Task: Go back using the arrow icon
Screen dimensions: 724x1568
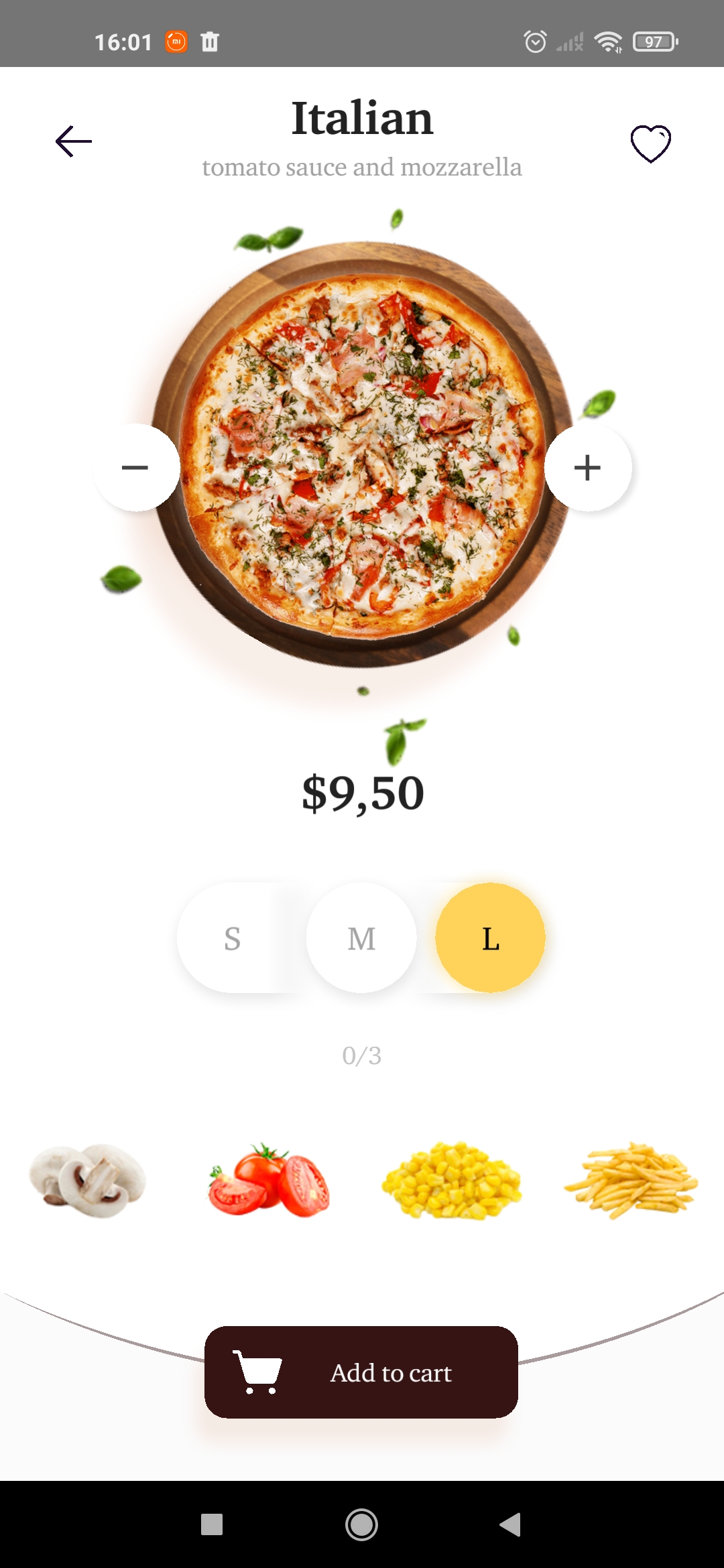Action: (x=74, y=141)
